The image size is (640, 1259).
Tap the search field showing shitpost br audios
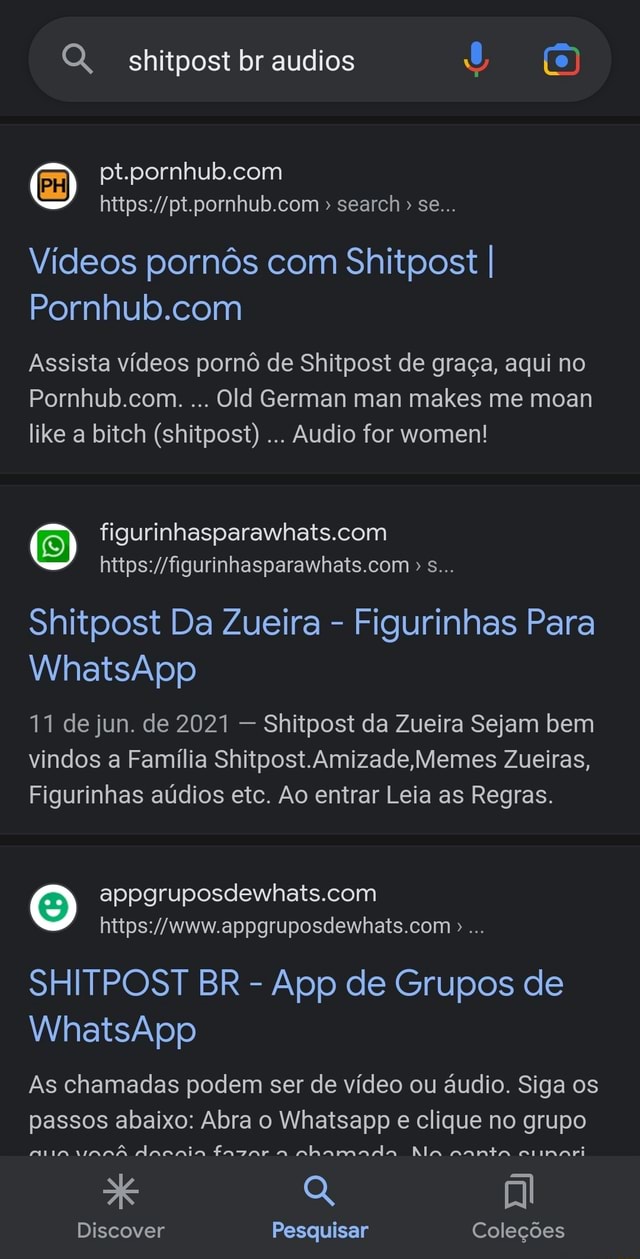click(x=260, y=62)
